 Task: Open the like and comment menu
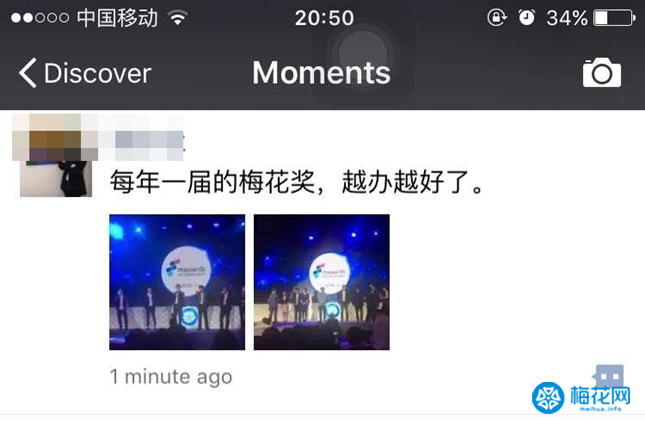(609, 376)
